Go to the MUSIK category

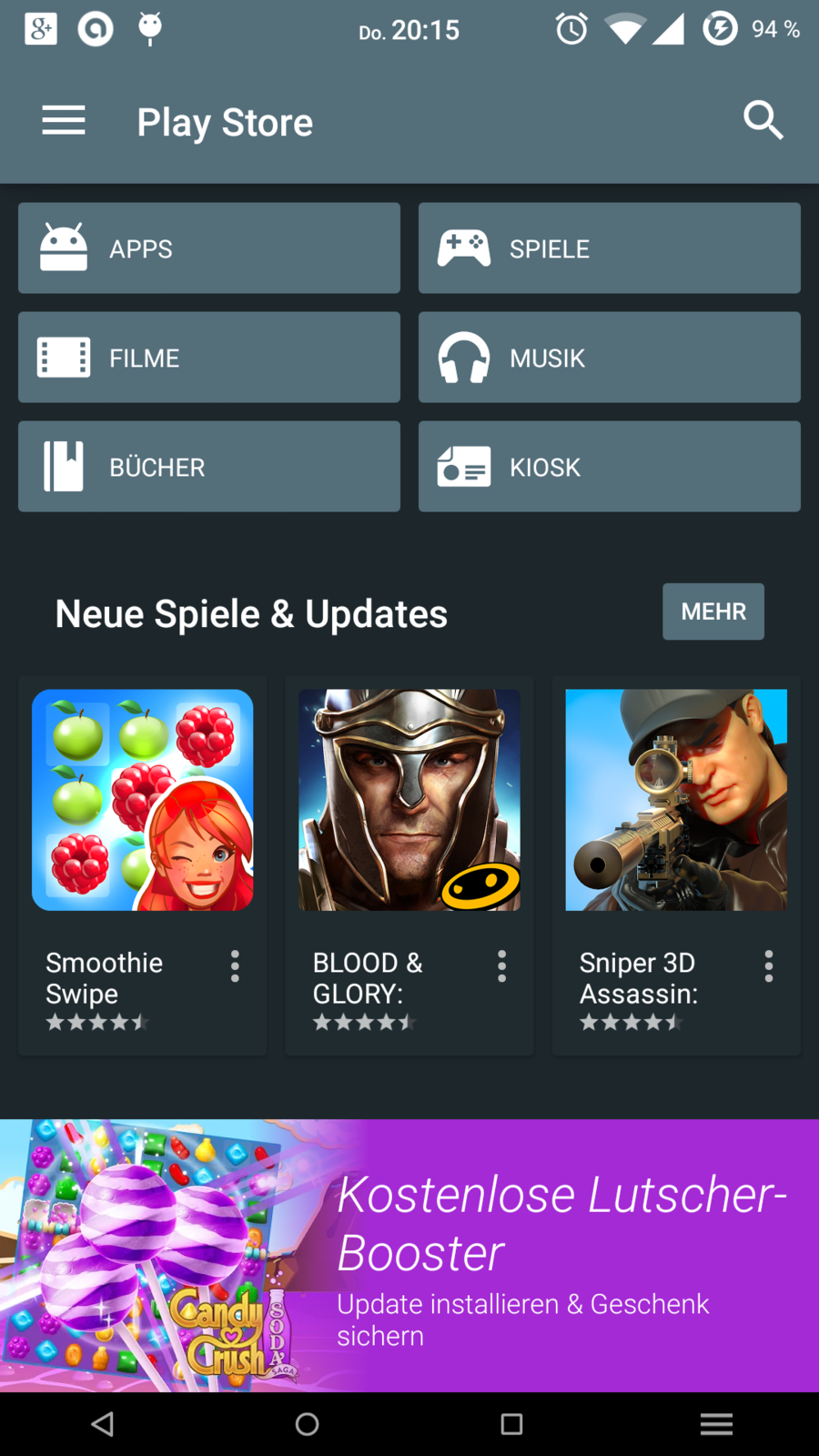click(x=610, y=358)
